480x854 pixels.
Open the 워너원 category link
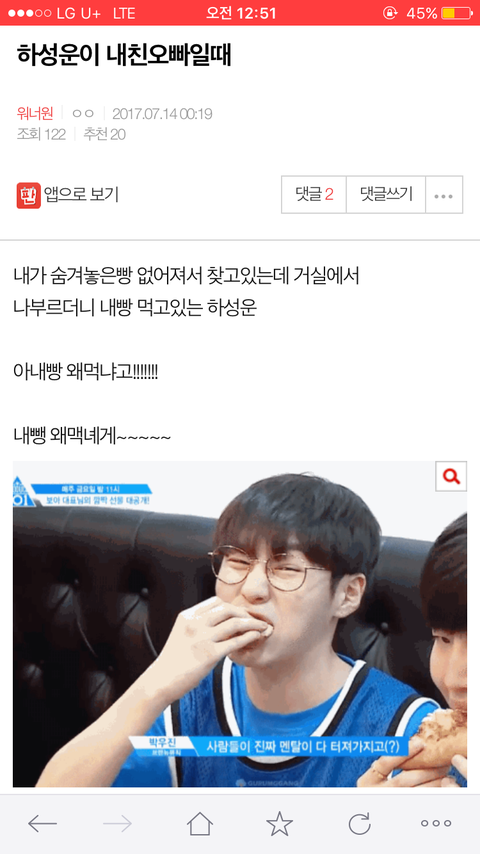(x=35, y=114)
